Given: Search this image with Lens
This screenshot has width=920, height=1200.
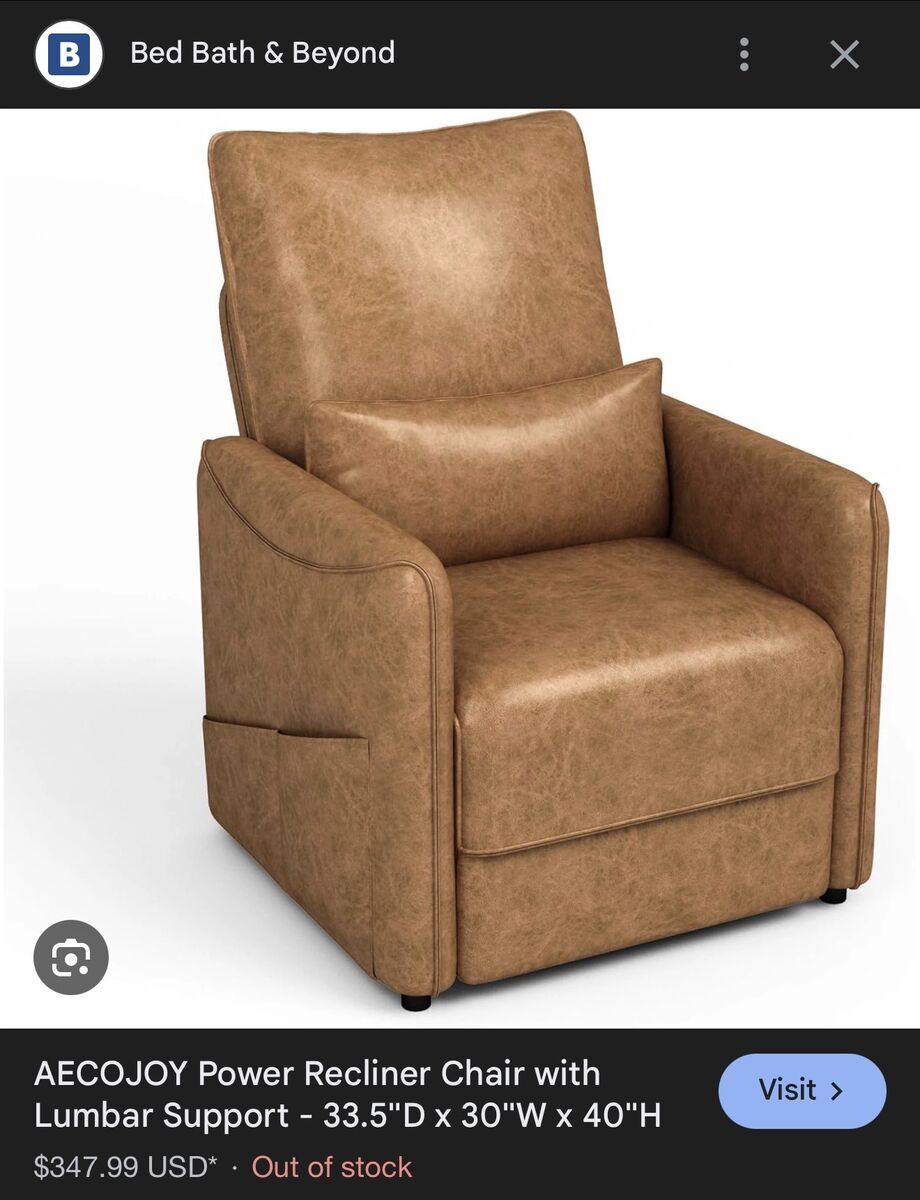Looking at the screenshot, I should pos(71,957).
